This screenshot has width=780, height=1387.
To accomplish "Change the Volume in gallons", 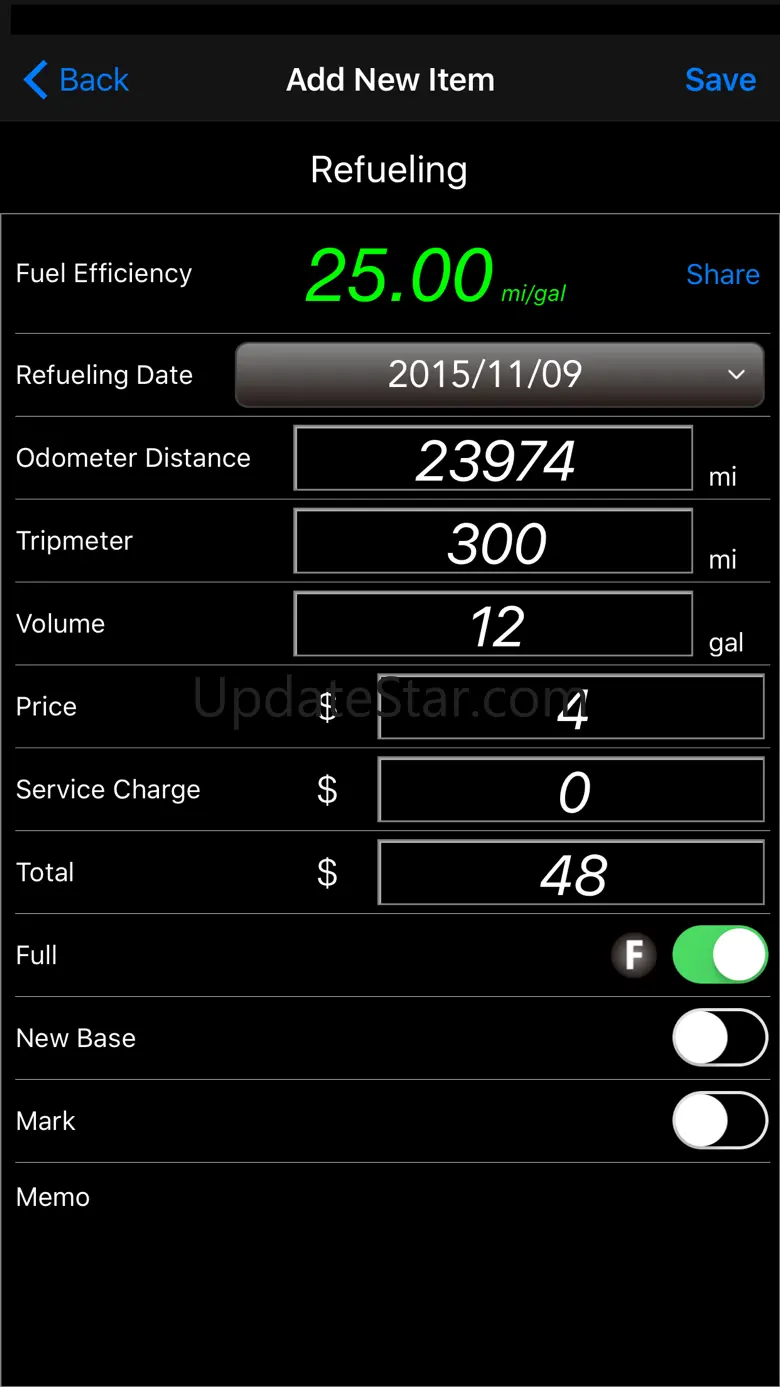I will (493, 625).
